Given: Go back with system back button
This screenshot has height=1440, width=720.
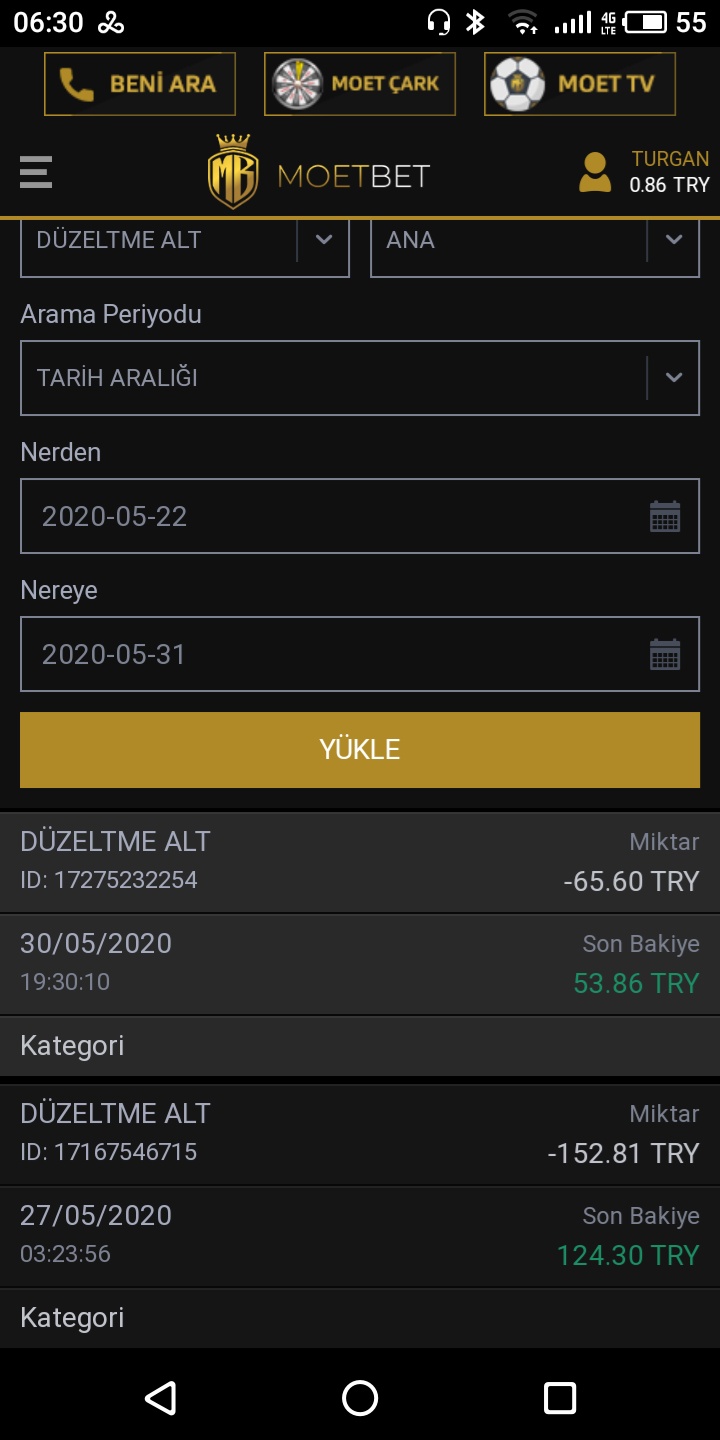Looking at the screenshot, I should [161, 1397].
